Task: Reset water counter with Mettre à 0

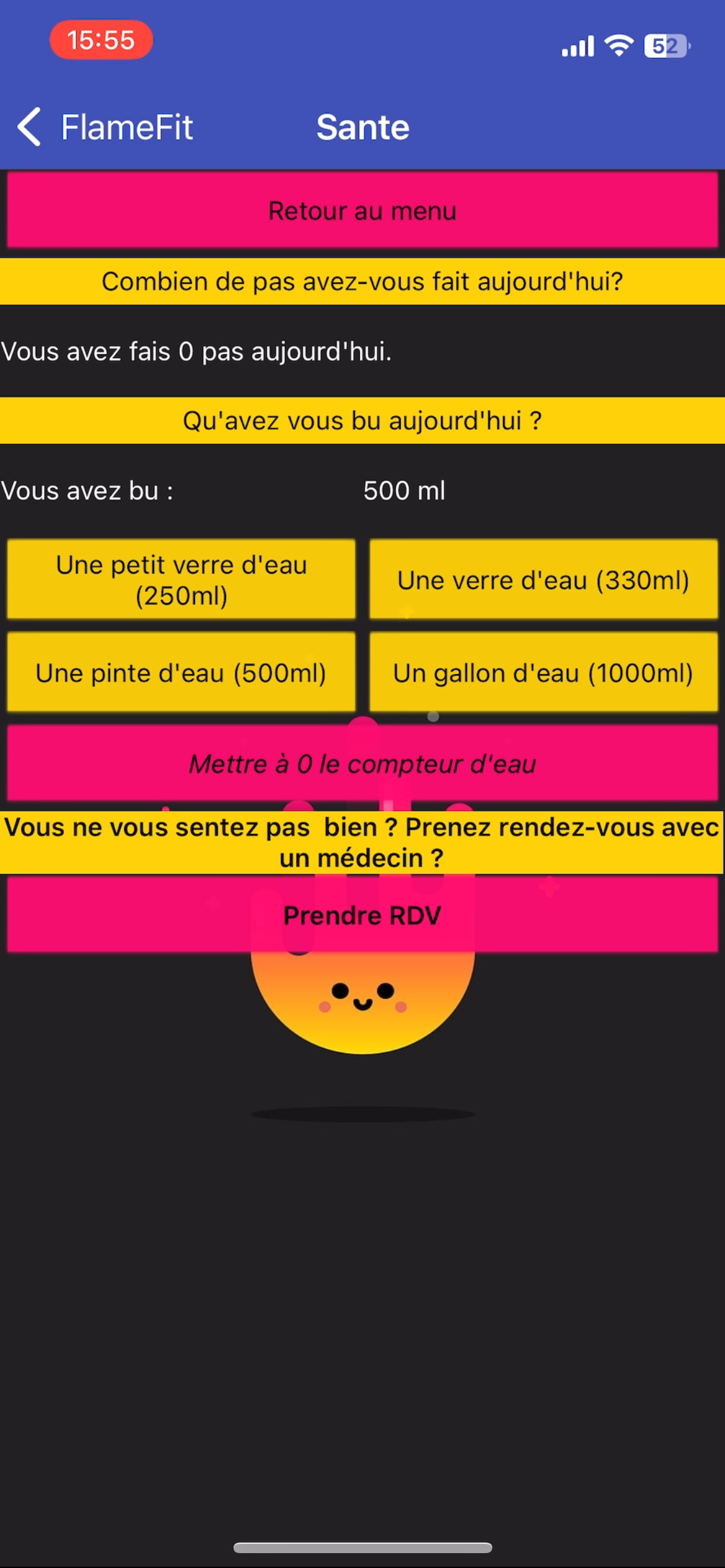Action: 362,764
